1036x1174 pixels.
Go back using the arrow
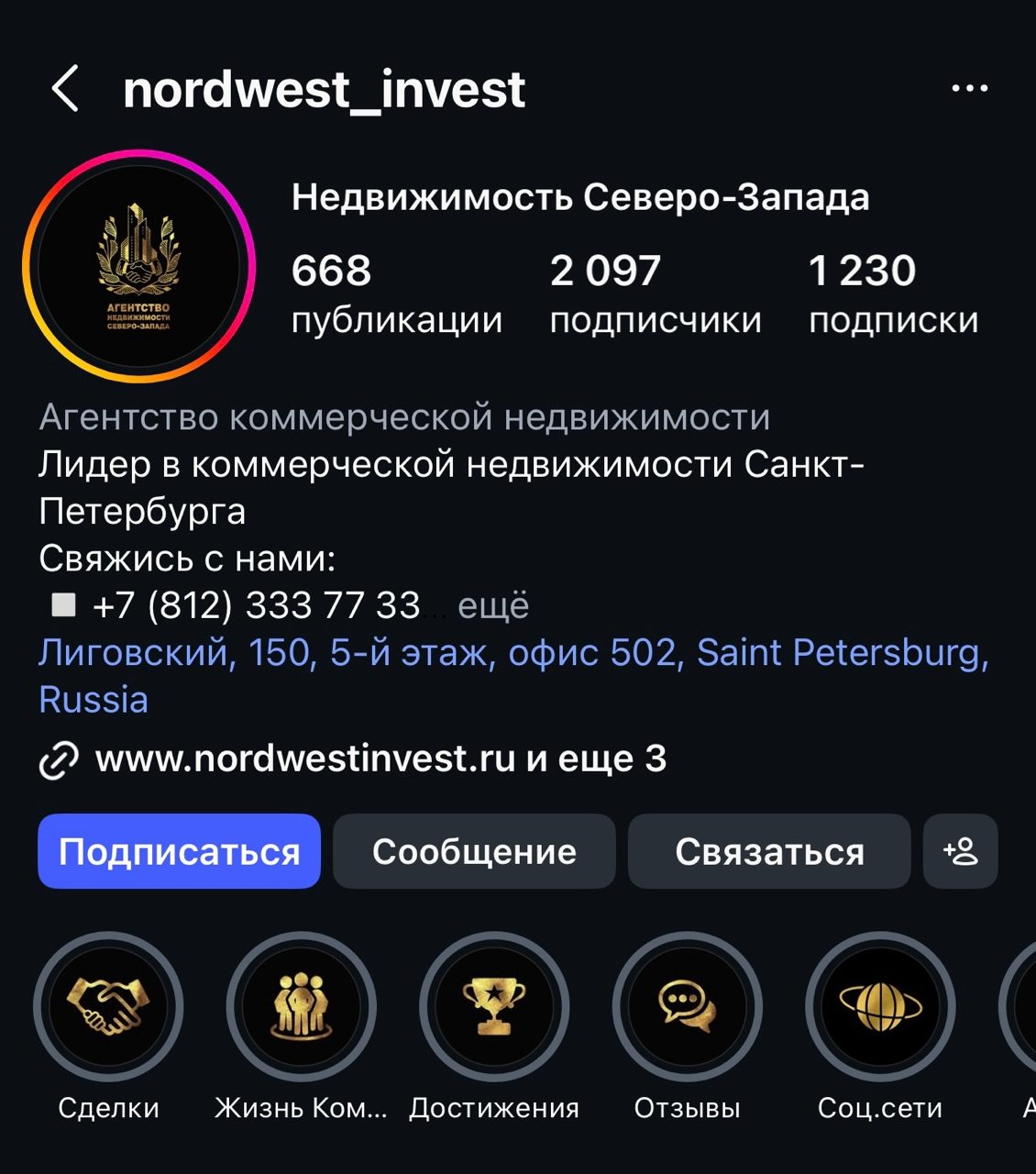[65, 89]
